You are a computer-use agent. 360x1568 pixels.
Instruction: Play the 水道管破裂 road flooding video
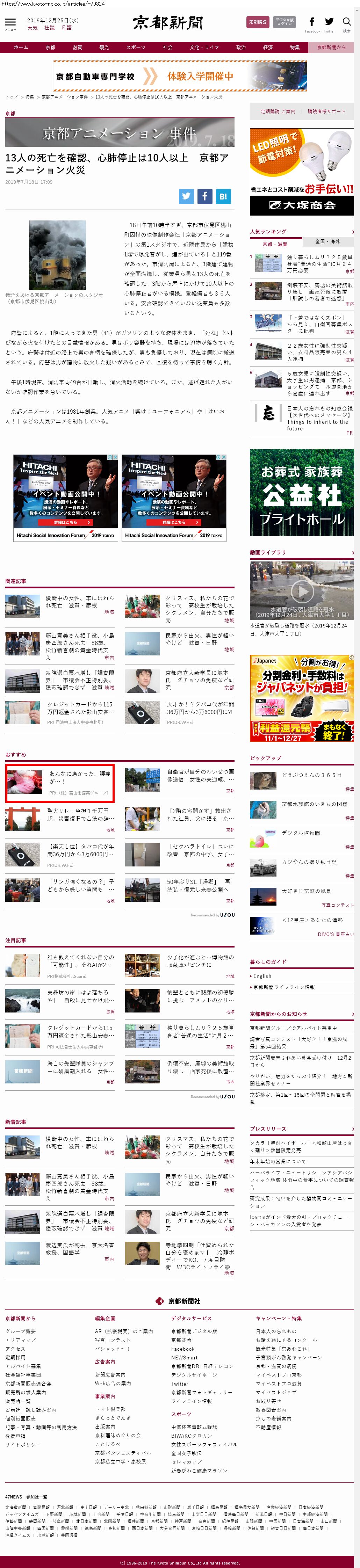tap(302, 590)
